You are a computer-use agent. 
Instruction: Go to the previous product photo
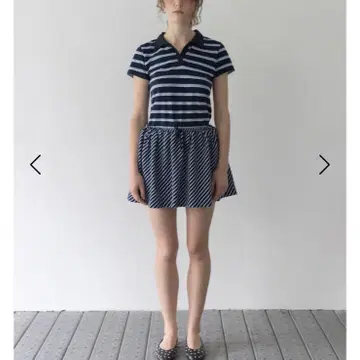click(x=36, y=165)
